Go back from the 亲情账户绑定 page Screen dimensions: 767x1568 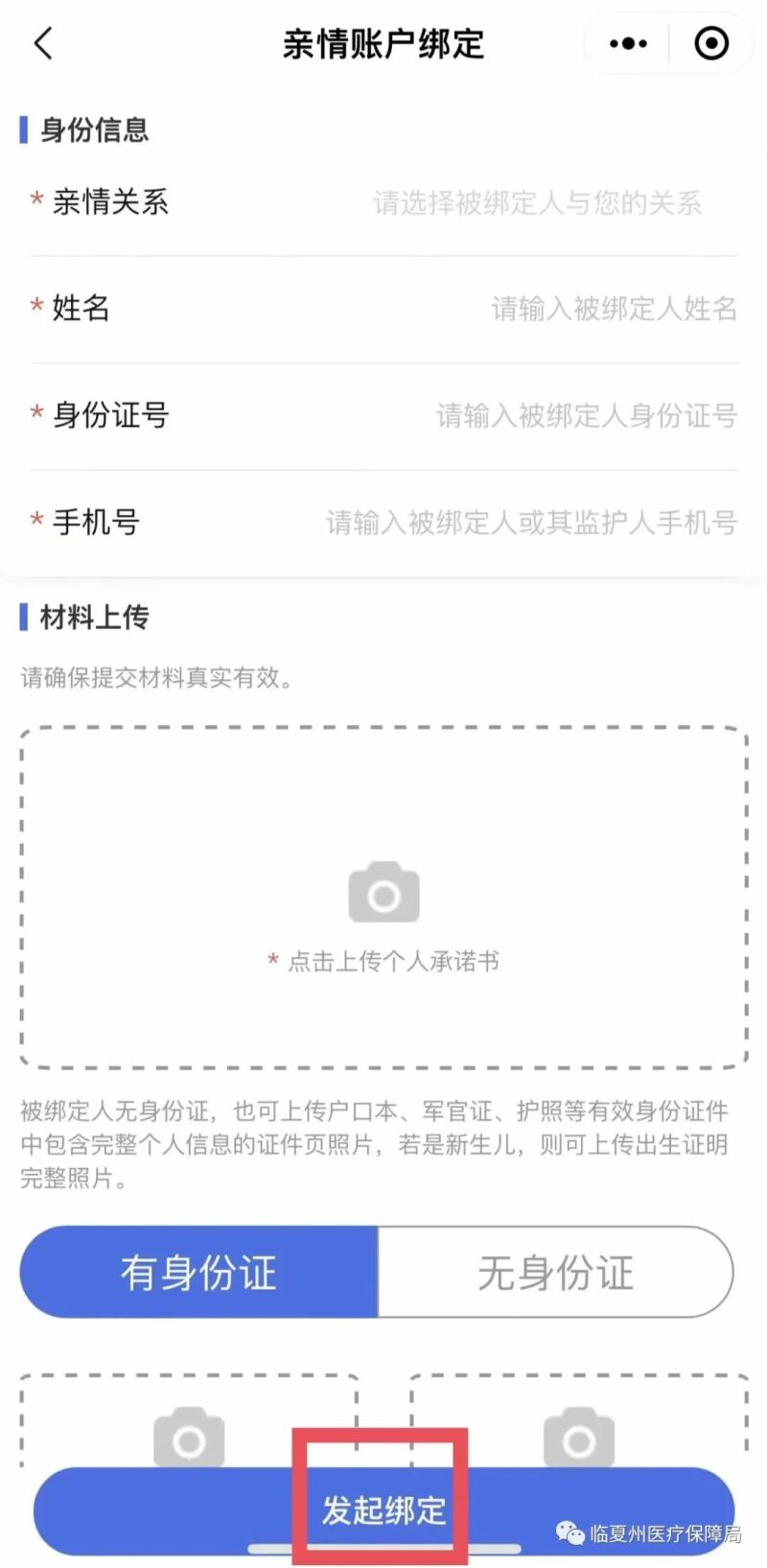coord(43,43)
